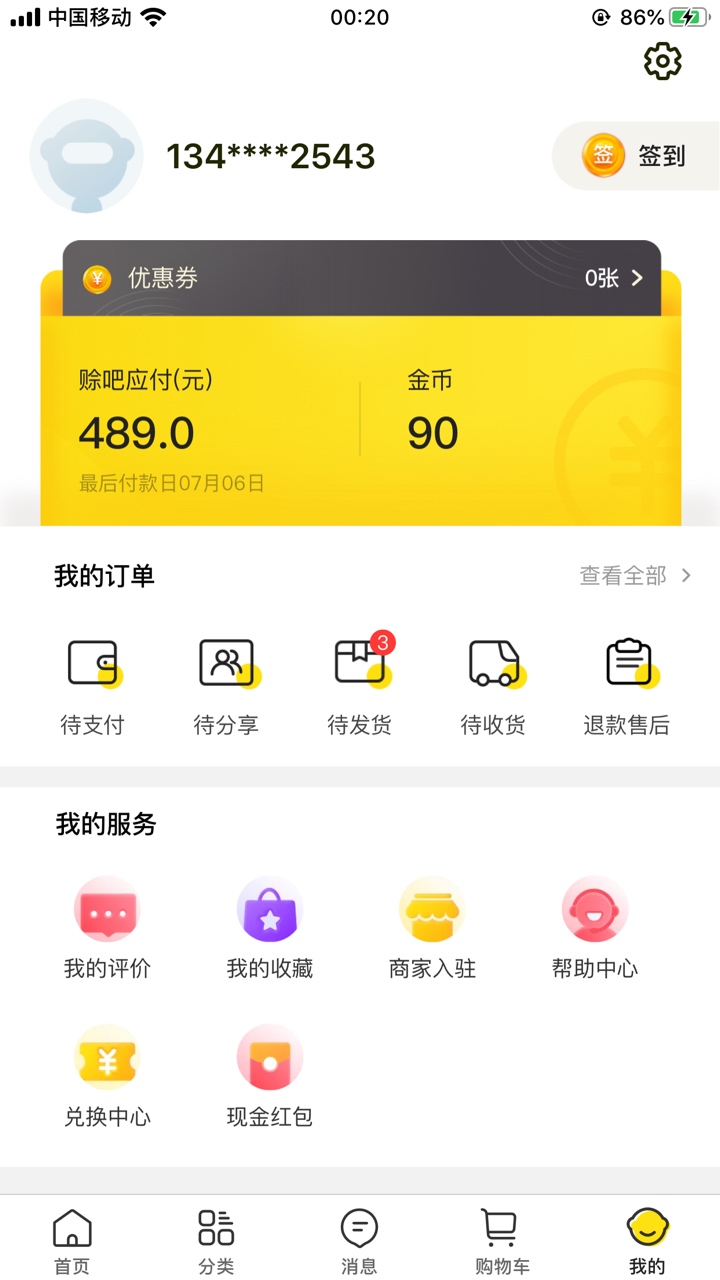720x1280 pixels.
Task: Tap the 签到 check-in button
Action: coord(636,156)
